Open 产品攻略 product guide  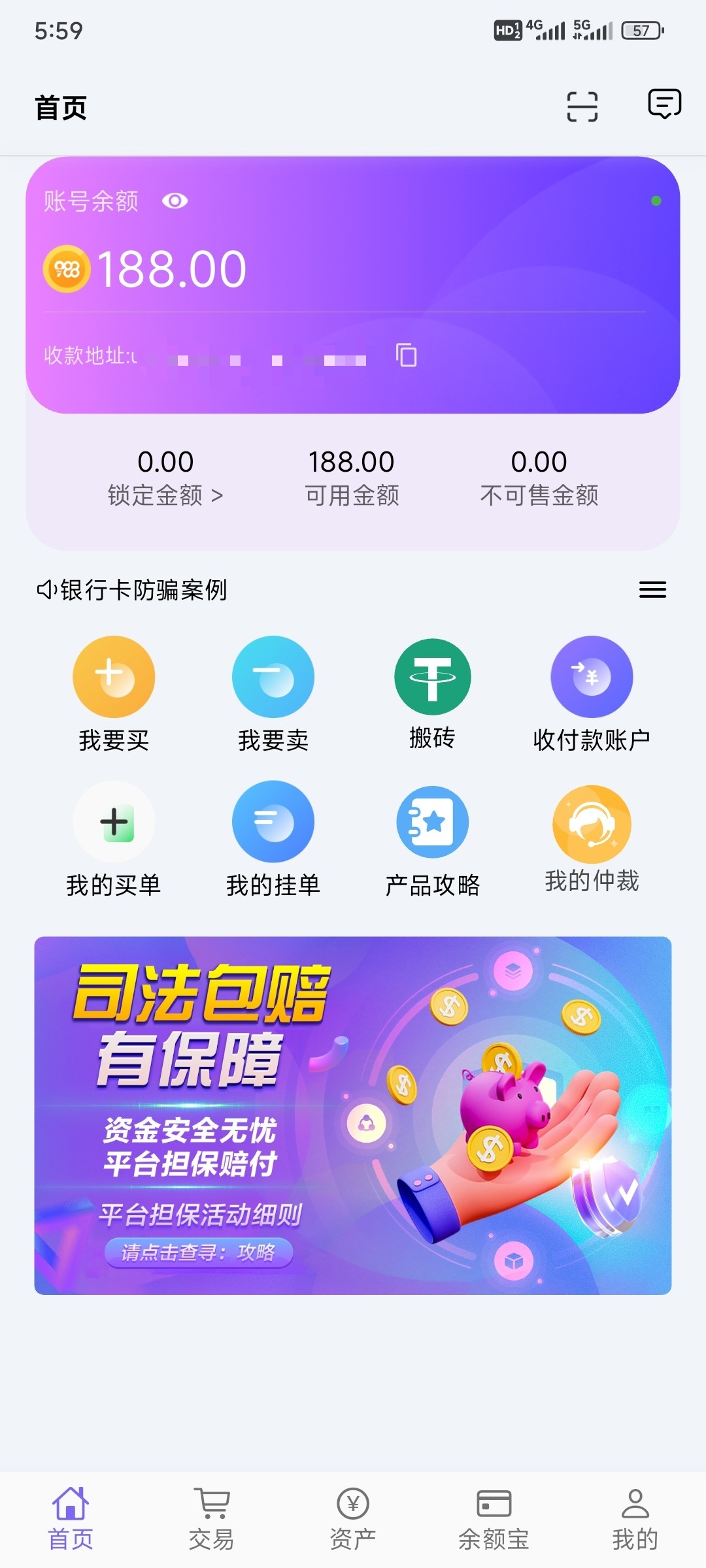coord(432,840)
